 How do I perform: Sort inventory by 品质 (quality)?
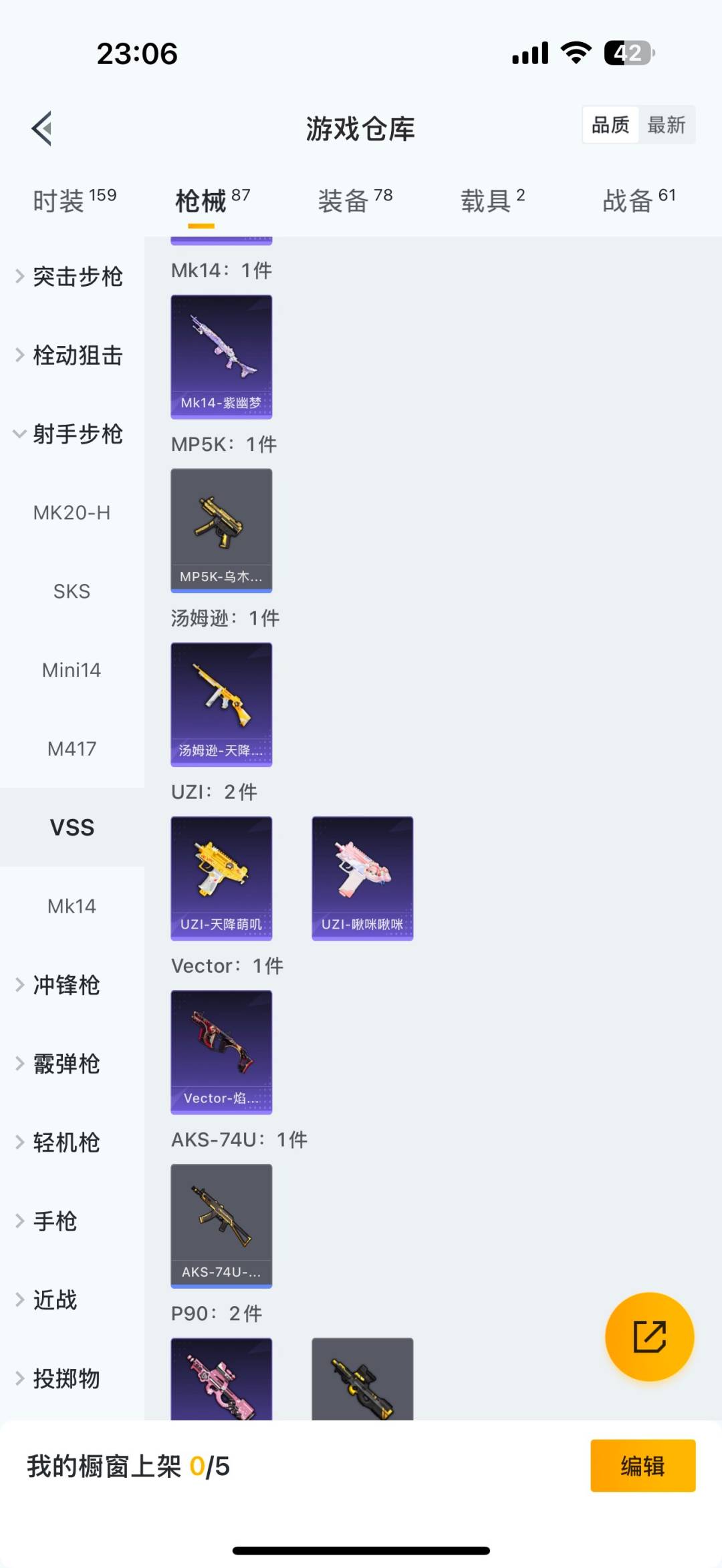pyautogui.click(x=609, y=125)
